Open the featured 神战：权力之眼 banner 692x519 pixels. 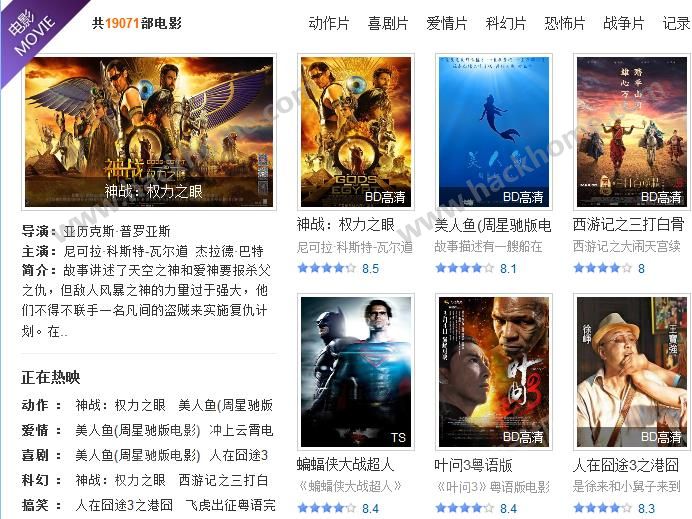tap(149, 131)
